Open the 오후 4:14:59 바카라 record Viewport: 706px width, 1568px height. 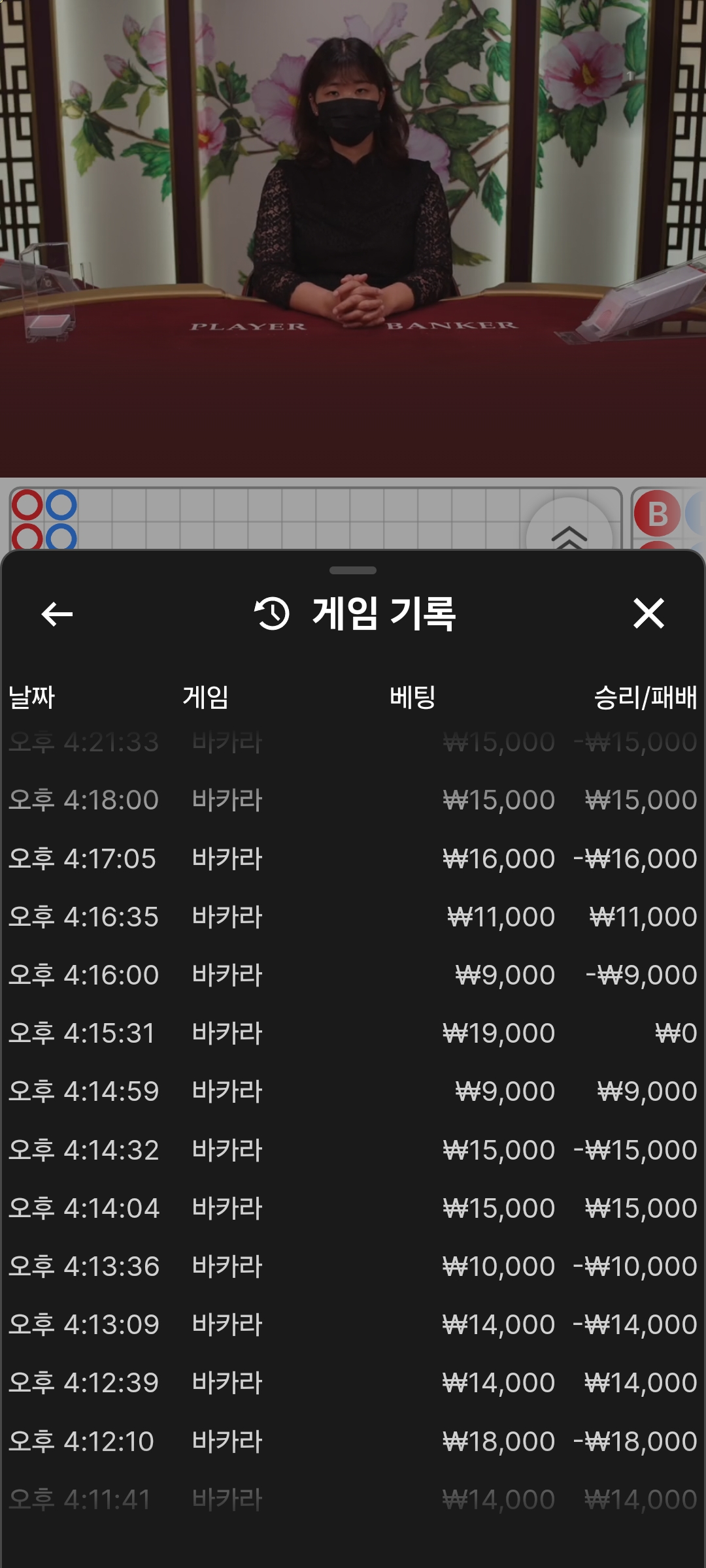[353, 1091]
